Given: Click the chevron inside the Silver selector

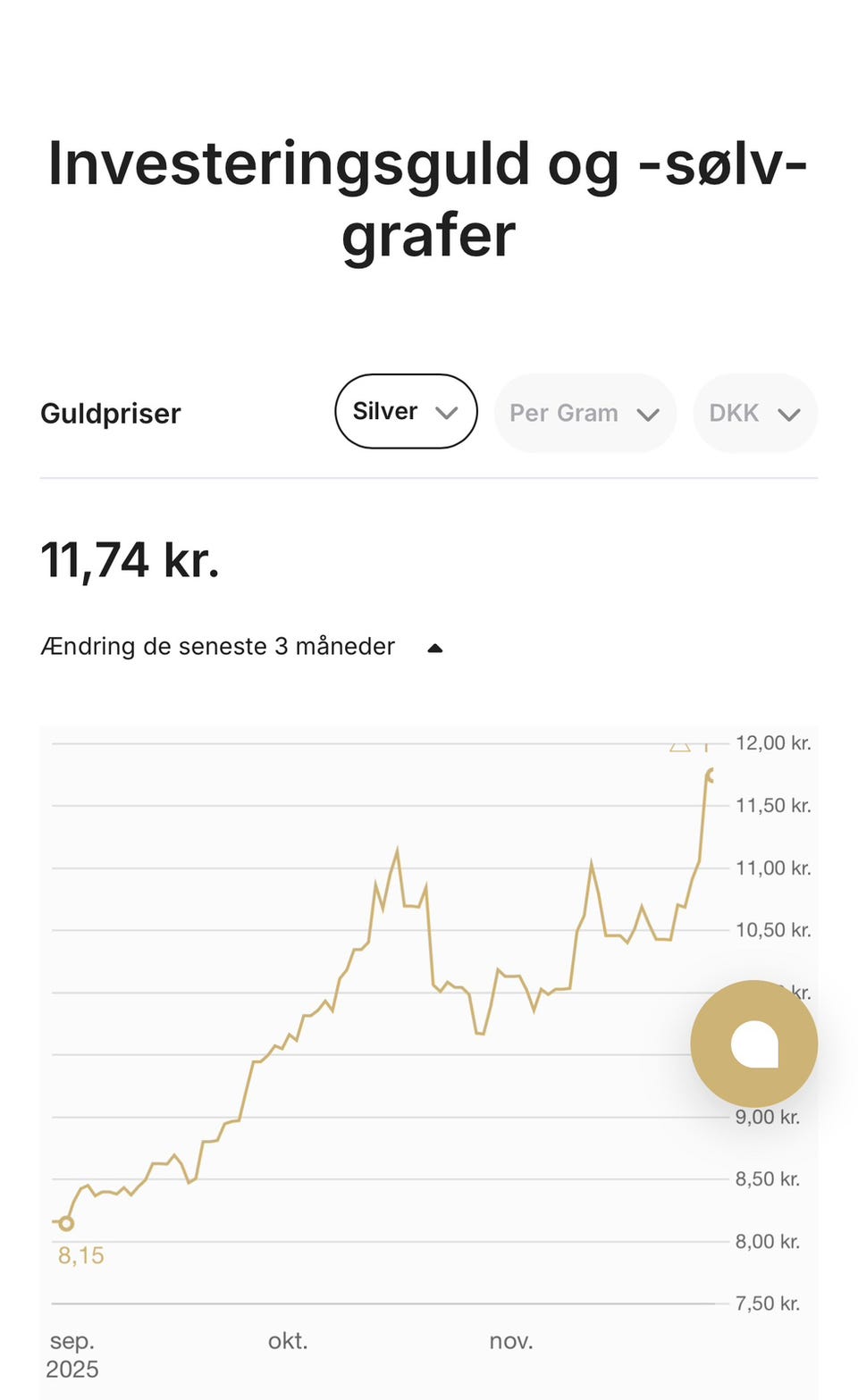Looking at the screenshot, I should (x=447, y=412).
